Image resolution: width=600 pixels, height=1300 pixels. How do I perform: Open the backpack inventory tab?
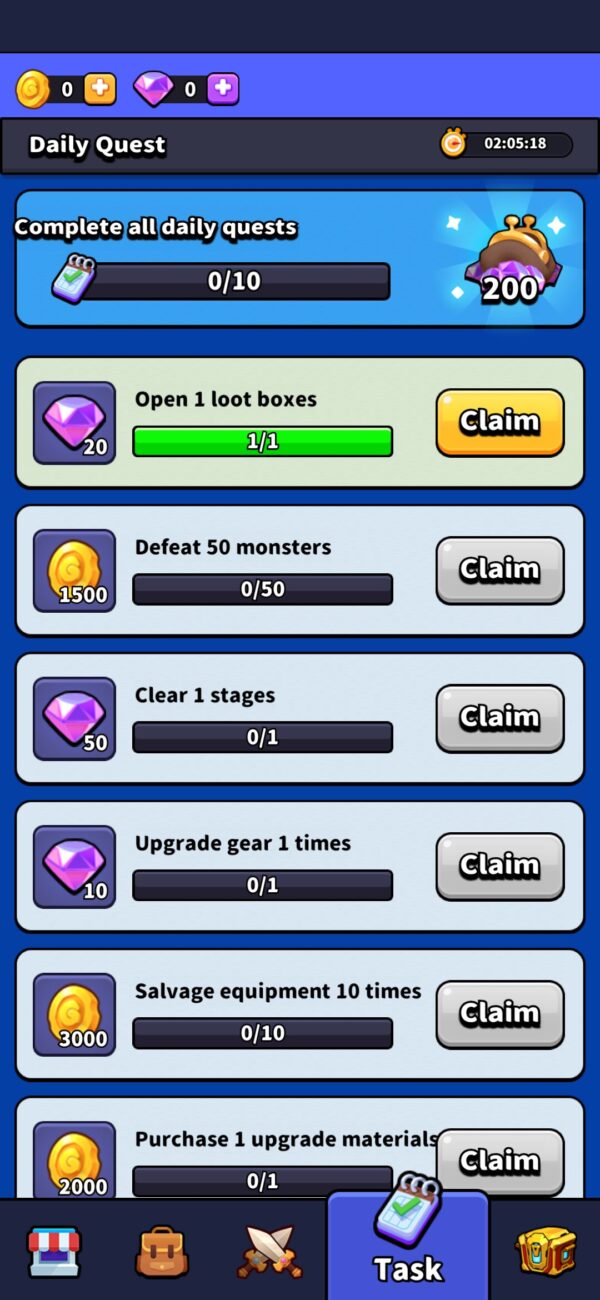pos(162,1251)
